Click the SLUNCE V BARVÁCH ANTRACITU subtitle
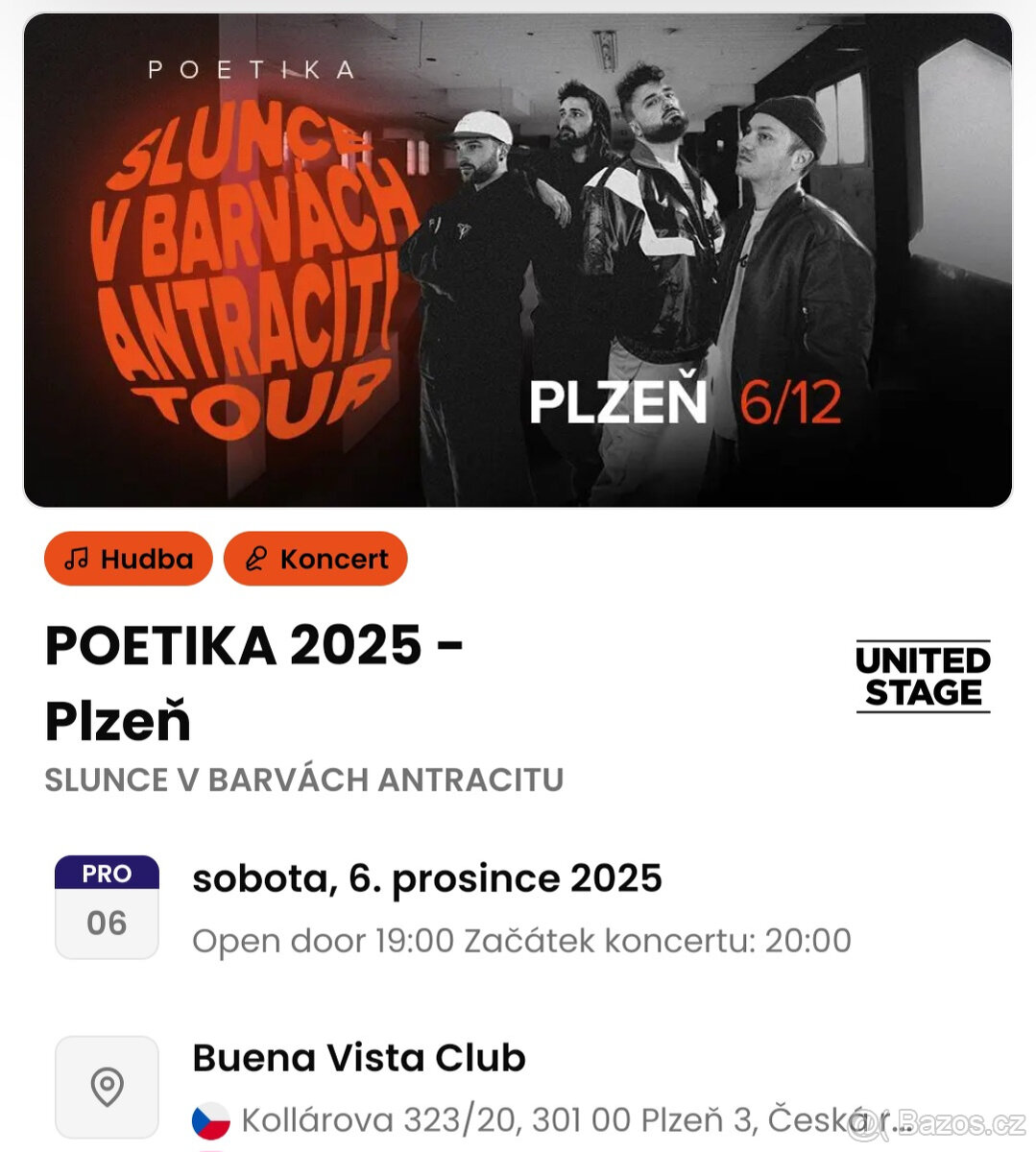Viewport: 1036px width, 1152px height. 304,780
